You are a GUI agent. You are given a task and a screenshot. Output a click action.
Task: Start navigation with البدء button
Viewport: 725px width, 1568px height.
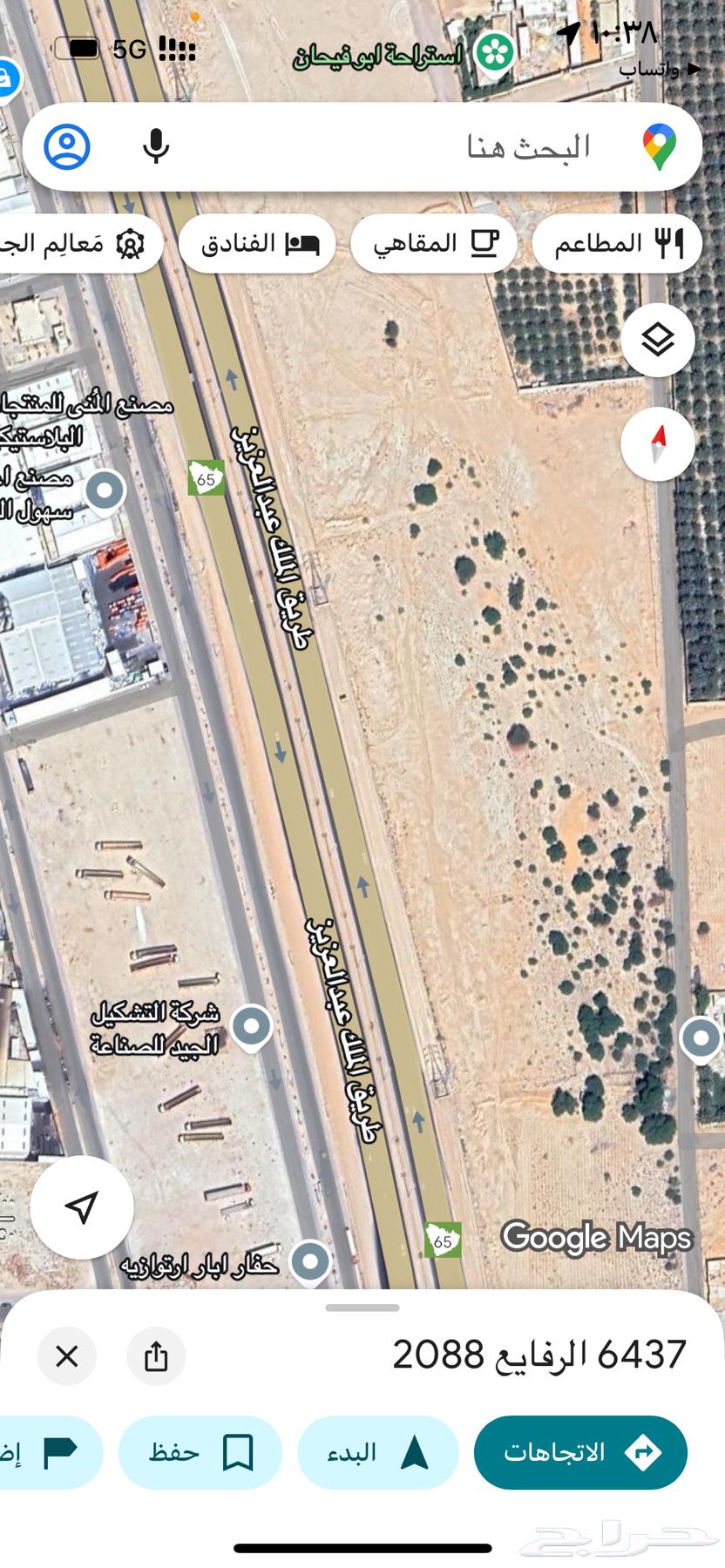click(377, 1452)
